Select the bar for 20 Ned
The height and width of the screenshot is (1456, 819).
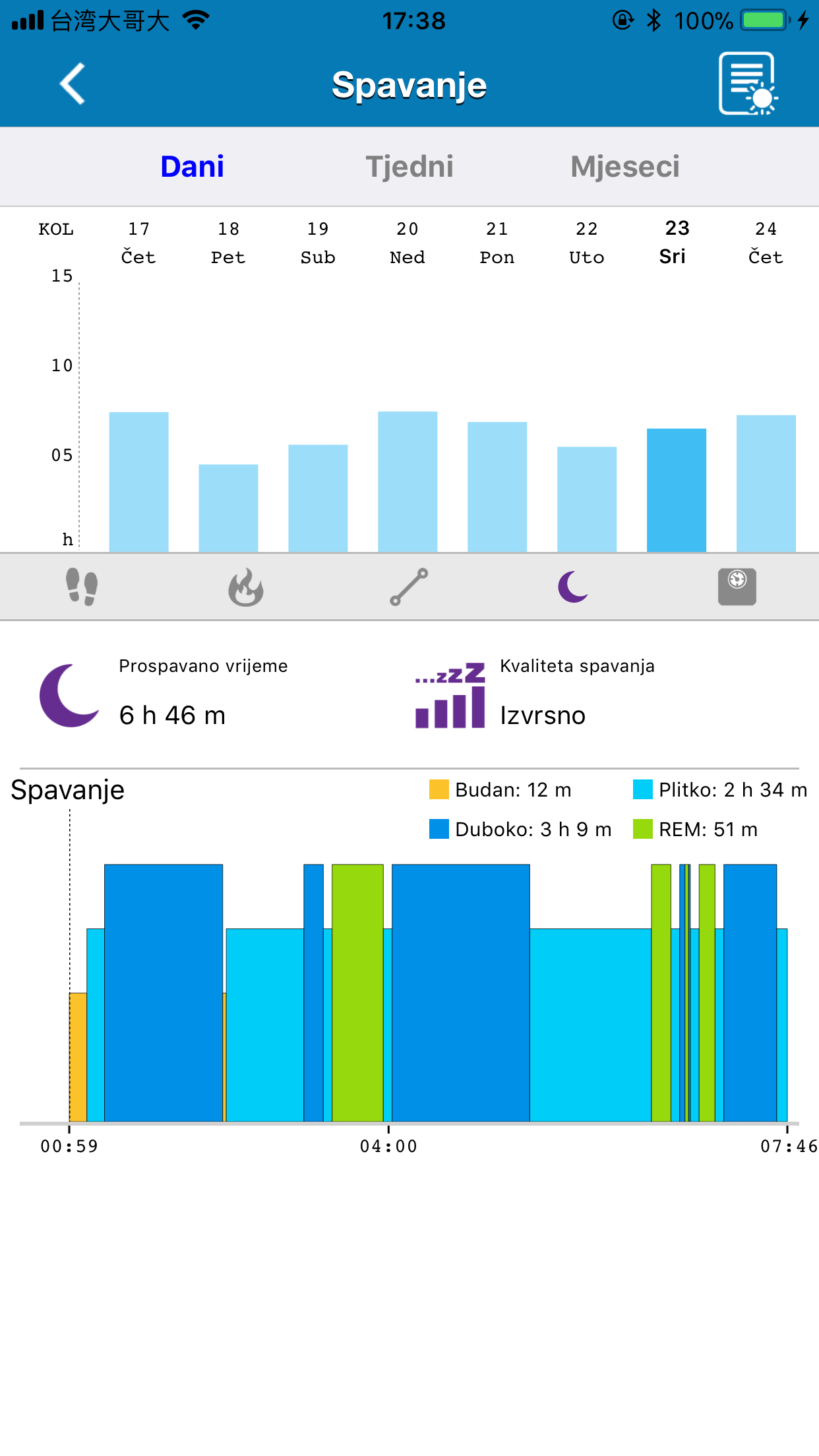pyautogui.click(x=408, y=481)
